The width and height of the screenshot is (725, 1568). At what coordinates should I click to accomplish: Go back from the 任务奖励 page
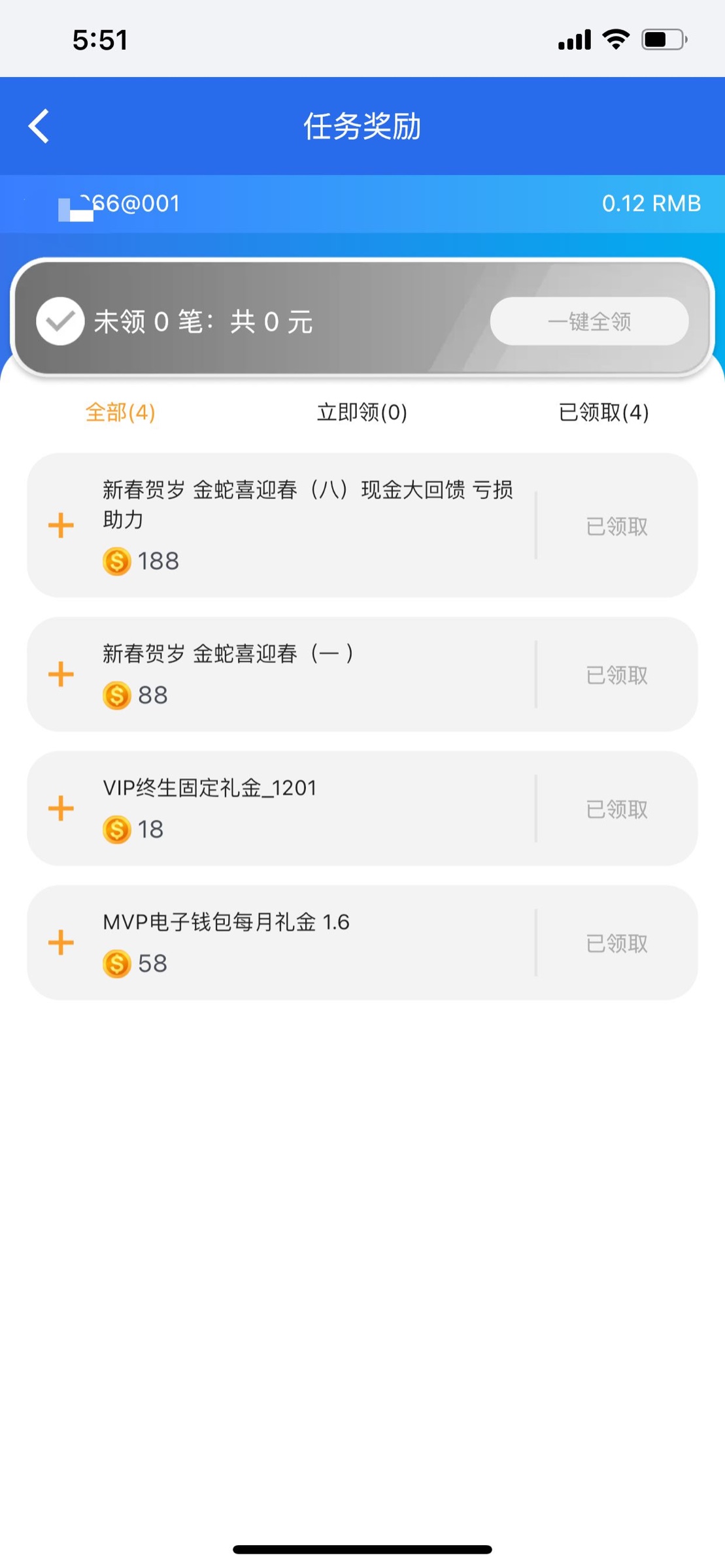[39, 125]
